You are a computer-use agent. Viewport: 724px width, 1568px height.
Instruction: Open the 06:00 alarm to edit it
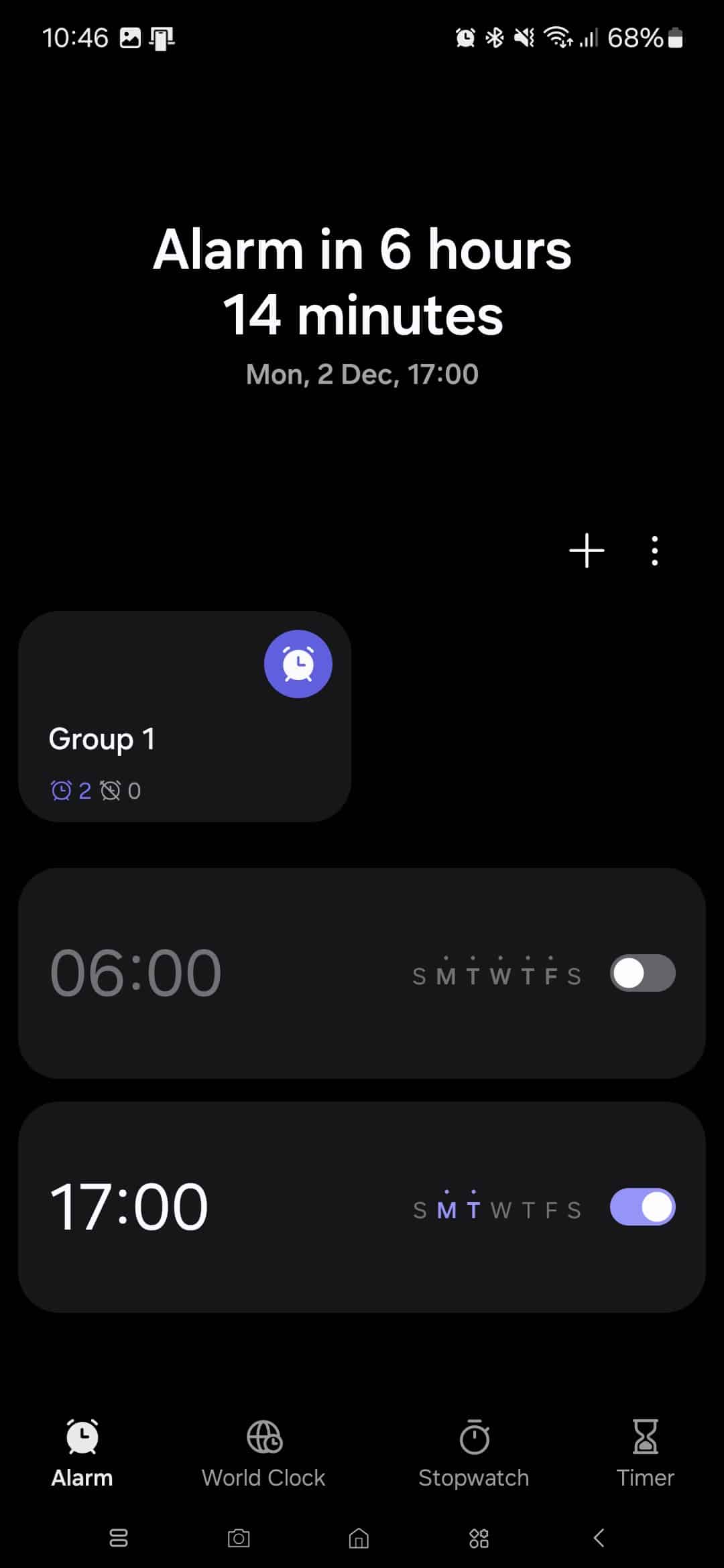(362, 973)
